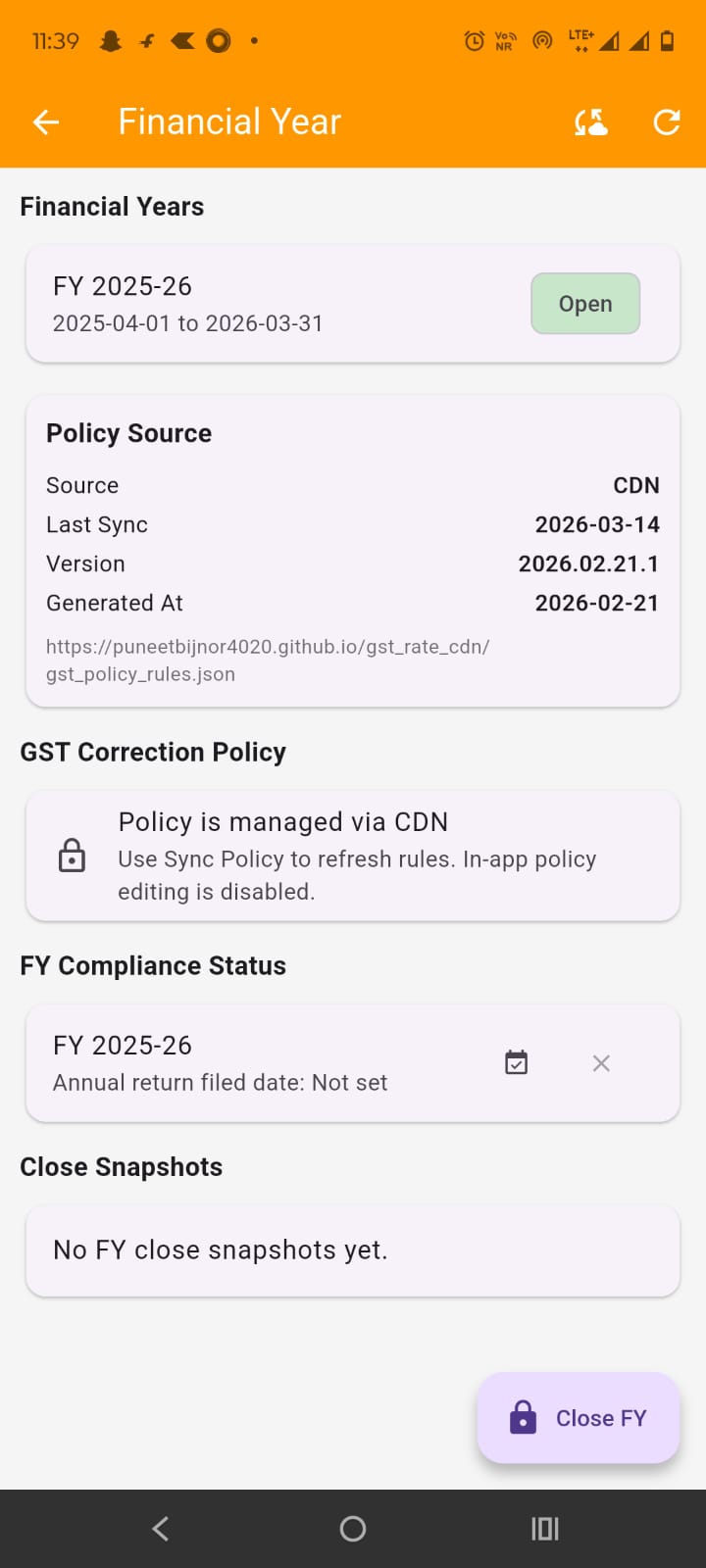Toggle the Open status chip for FY 2025-26
This screenshot has width=706, height=1568.
(584, 304)
